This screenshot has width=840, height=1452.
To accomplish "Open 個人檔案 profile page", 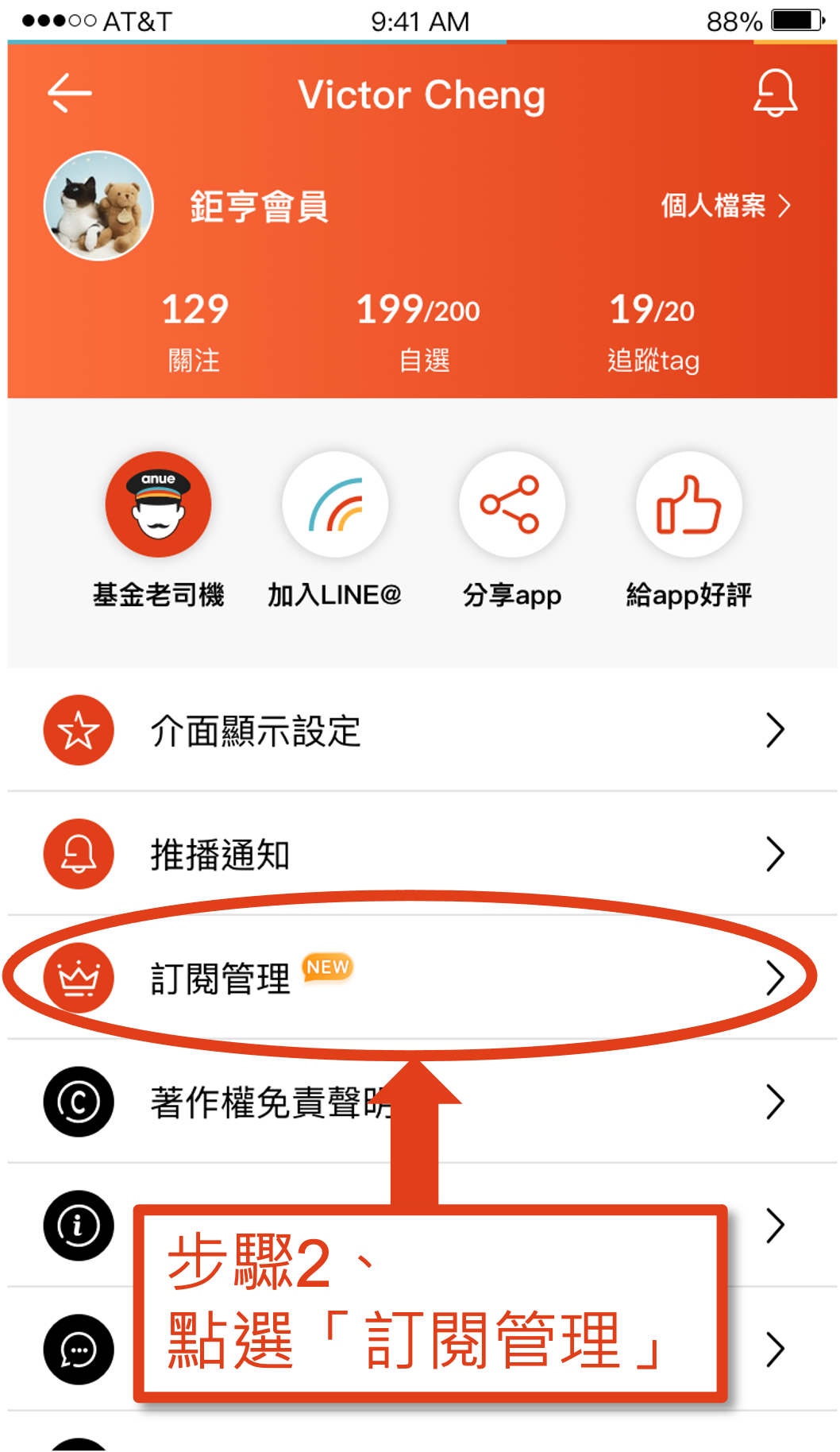I will tap(726, 207).
